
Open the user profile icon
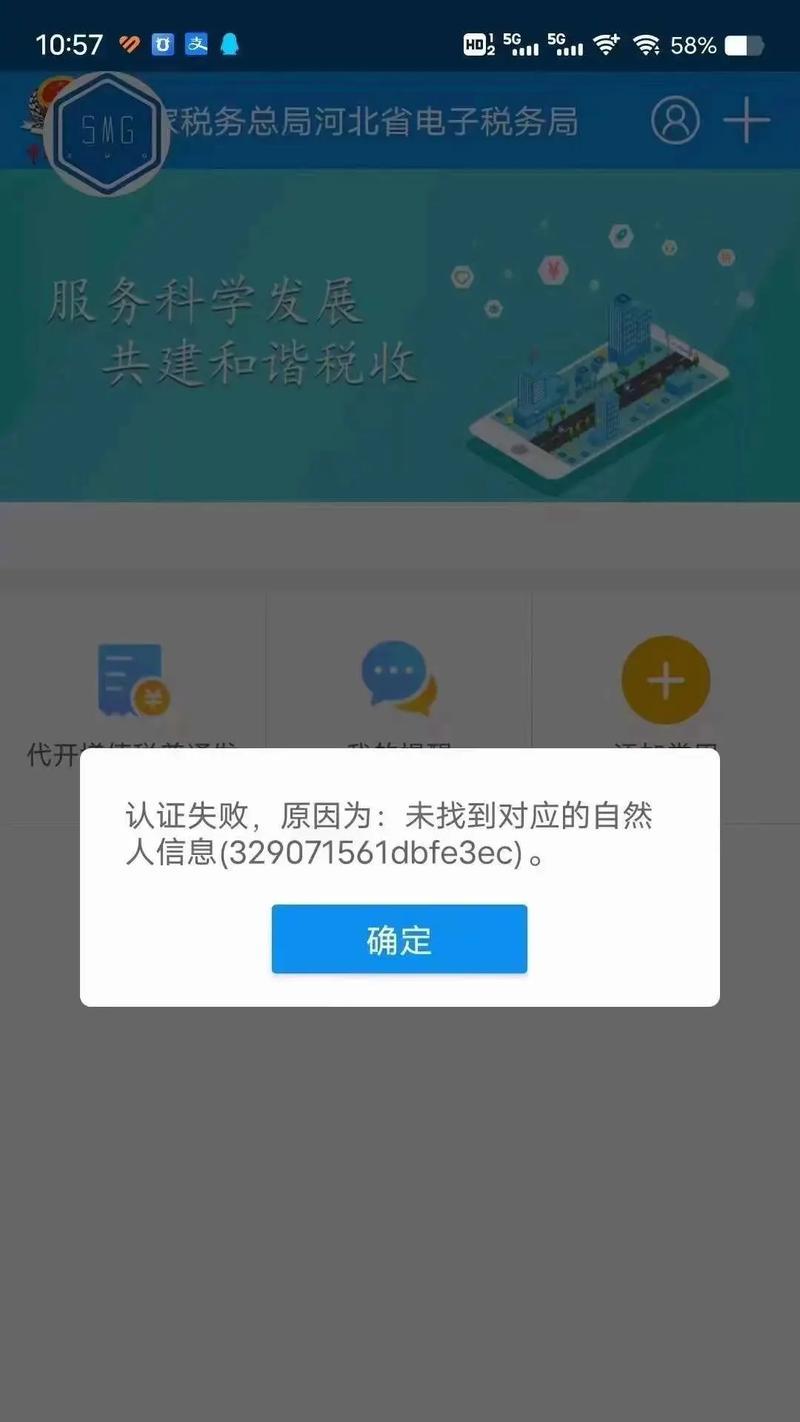(675, 121)
